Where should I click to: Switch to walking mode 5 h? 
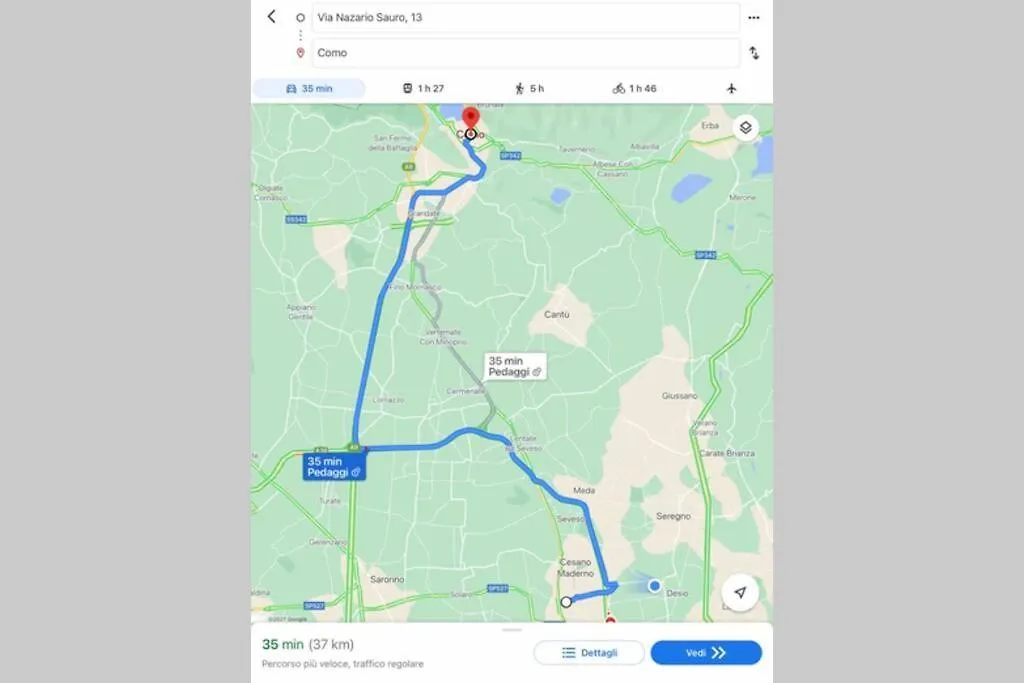click(x=529, y=89)
